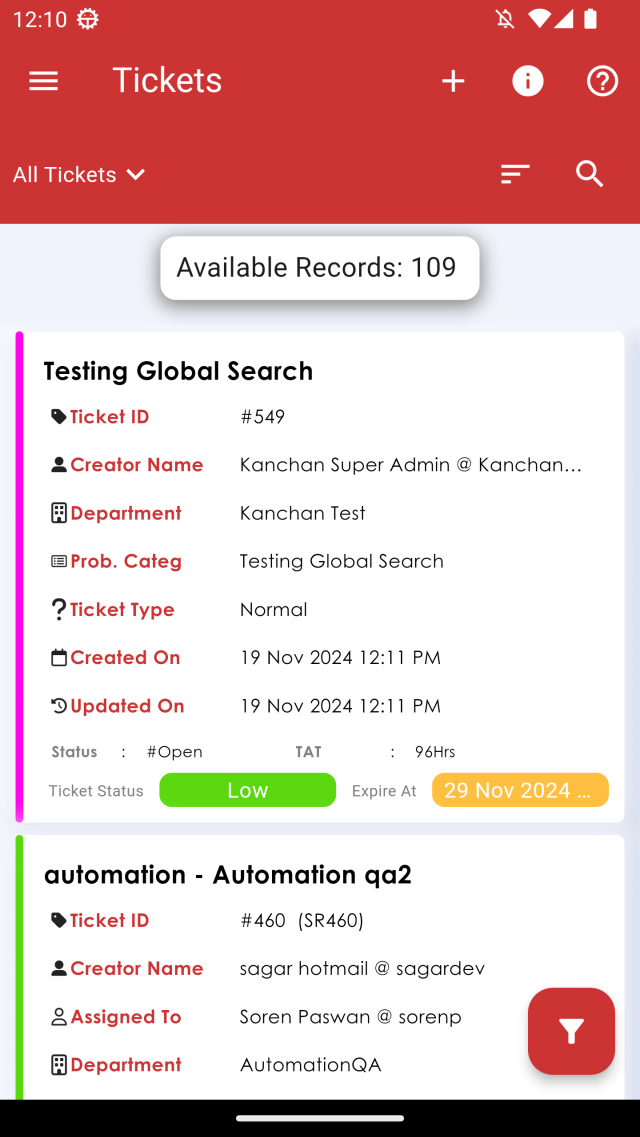Open the hamburger navigation drawer
The width and height of the screenshot is (640, 1137).
point(43,81)
